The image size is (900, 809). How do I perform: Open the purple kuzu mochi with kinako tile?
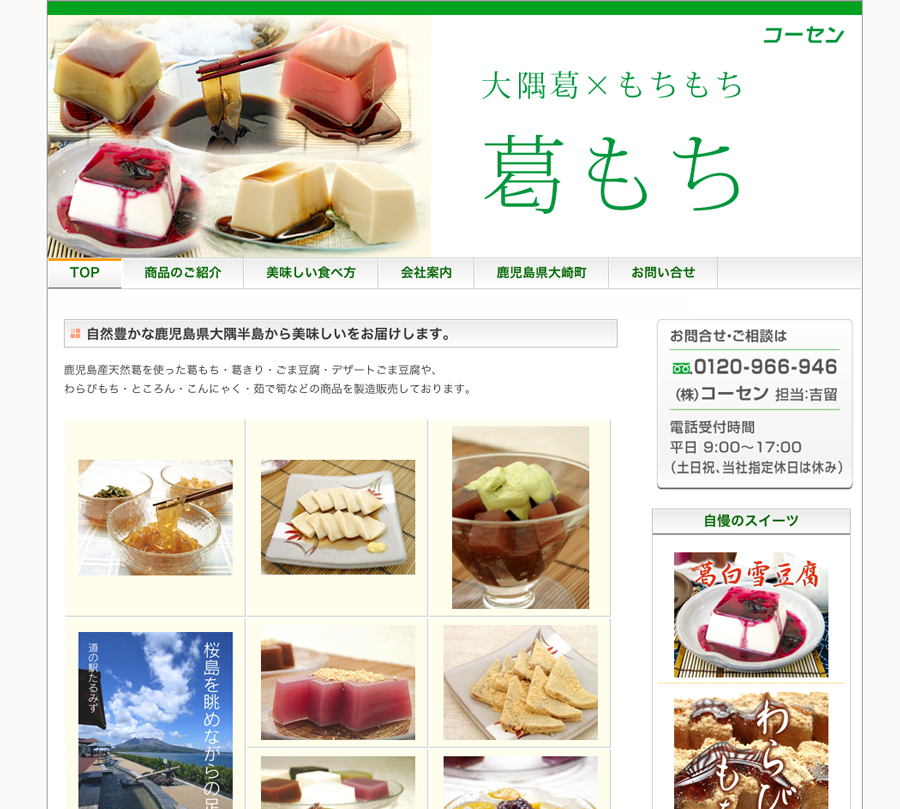click(338, 683)
